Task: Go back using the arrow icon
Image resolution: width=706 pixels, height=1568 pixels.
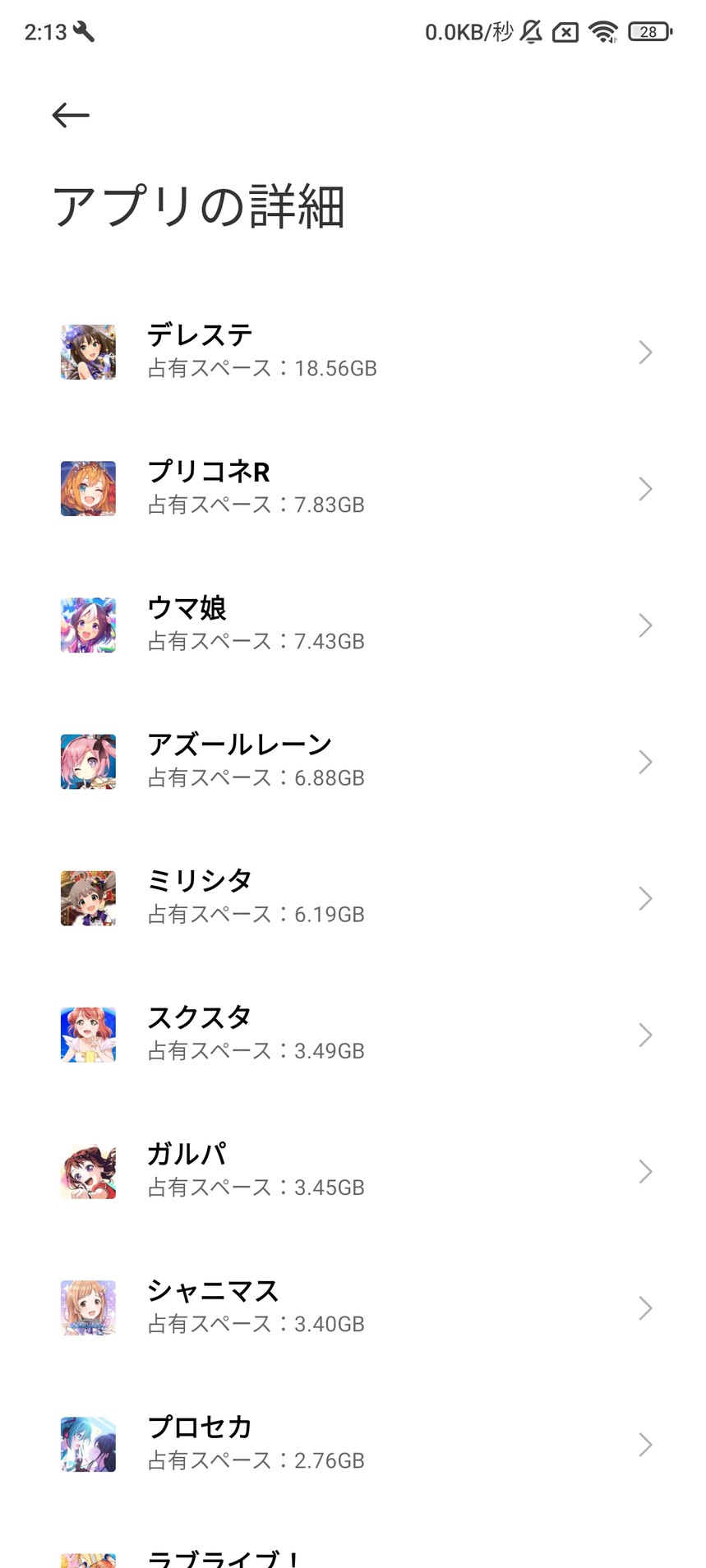Action: click(x=71, y=115)
